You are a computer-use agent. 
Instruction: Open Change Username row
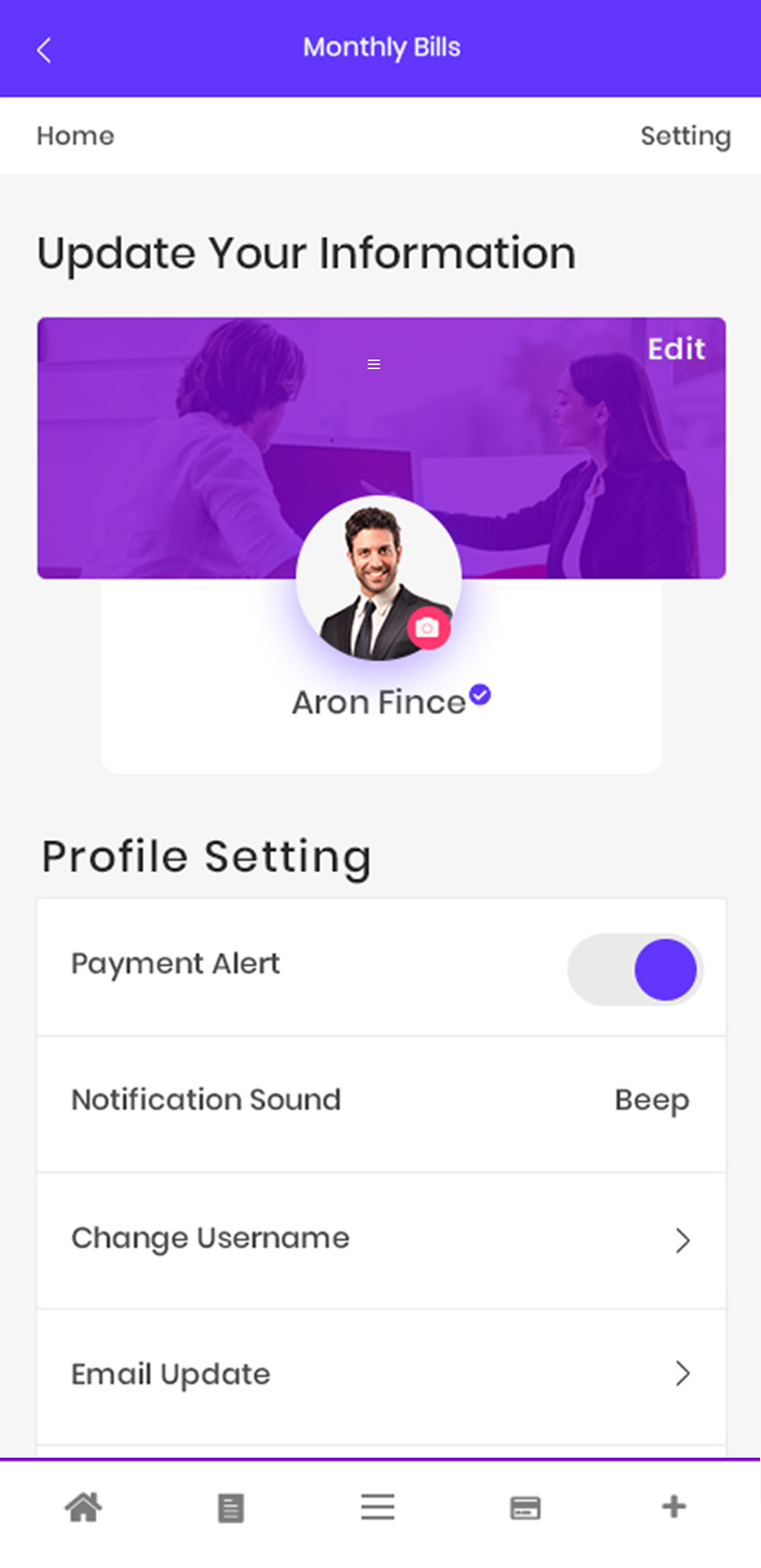(x=381, y=1240)
